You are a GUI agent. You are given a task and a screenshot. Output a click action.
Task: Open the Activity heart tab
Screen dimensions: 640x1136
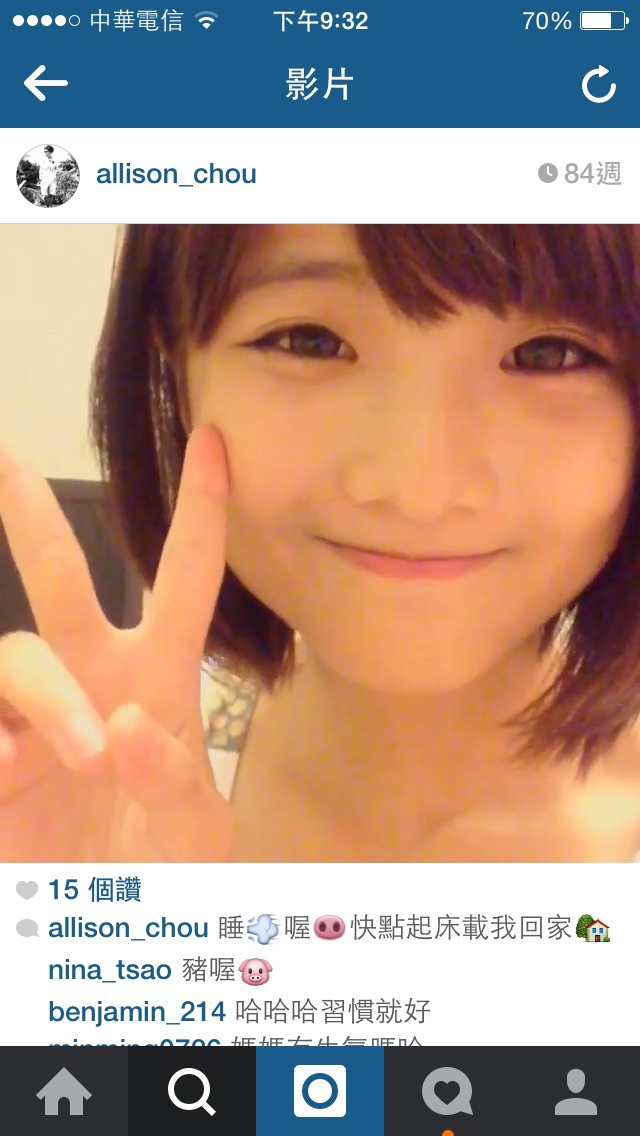tap(448, 1091)
